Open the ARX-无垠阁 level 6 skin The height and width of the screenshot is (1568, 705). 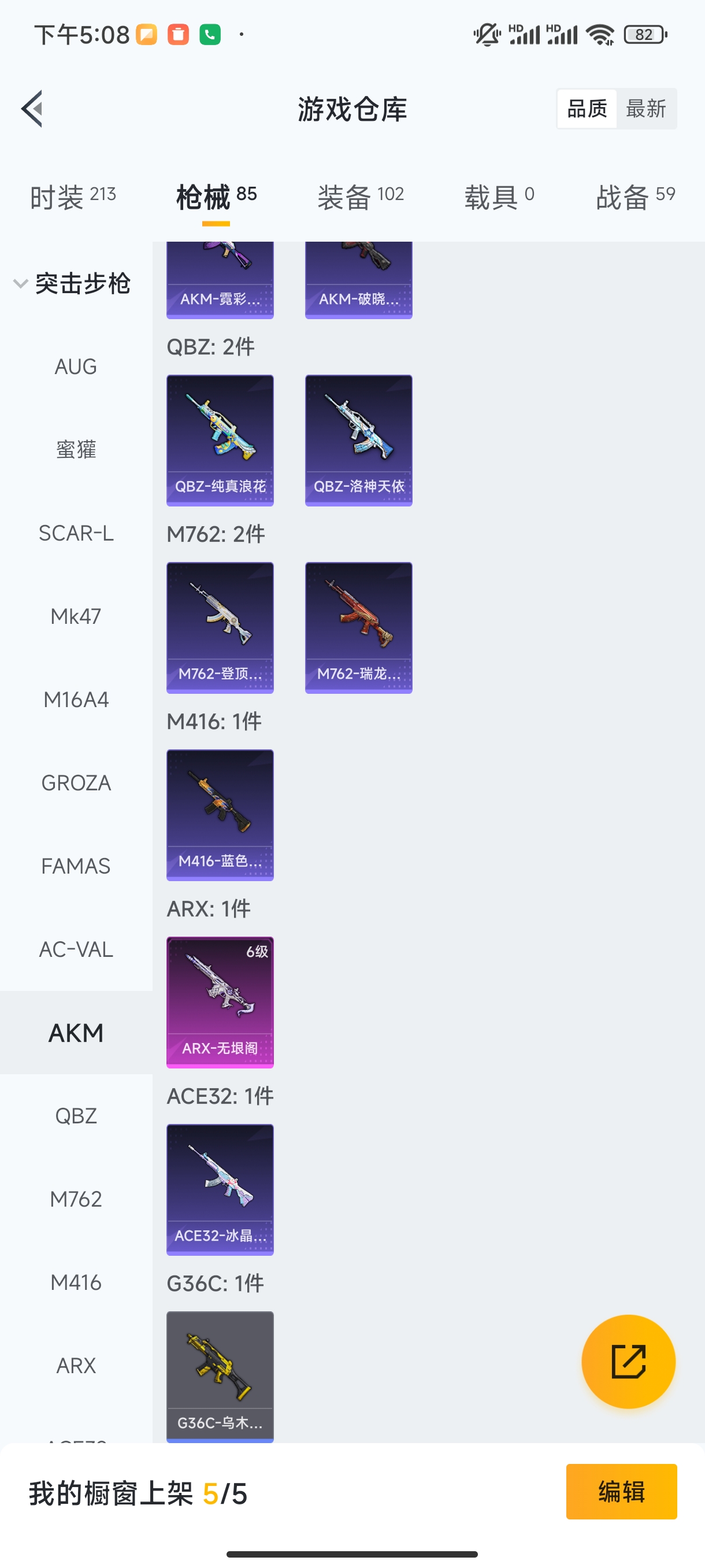click(220, 1002)
